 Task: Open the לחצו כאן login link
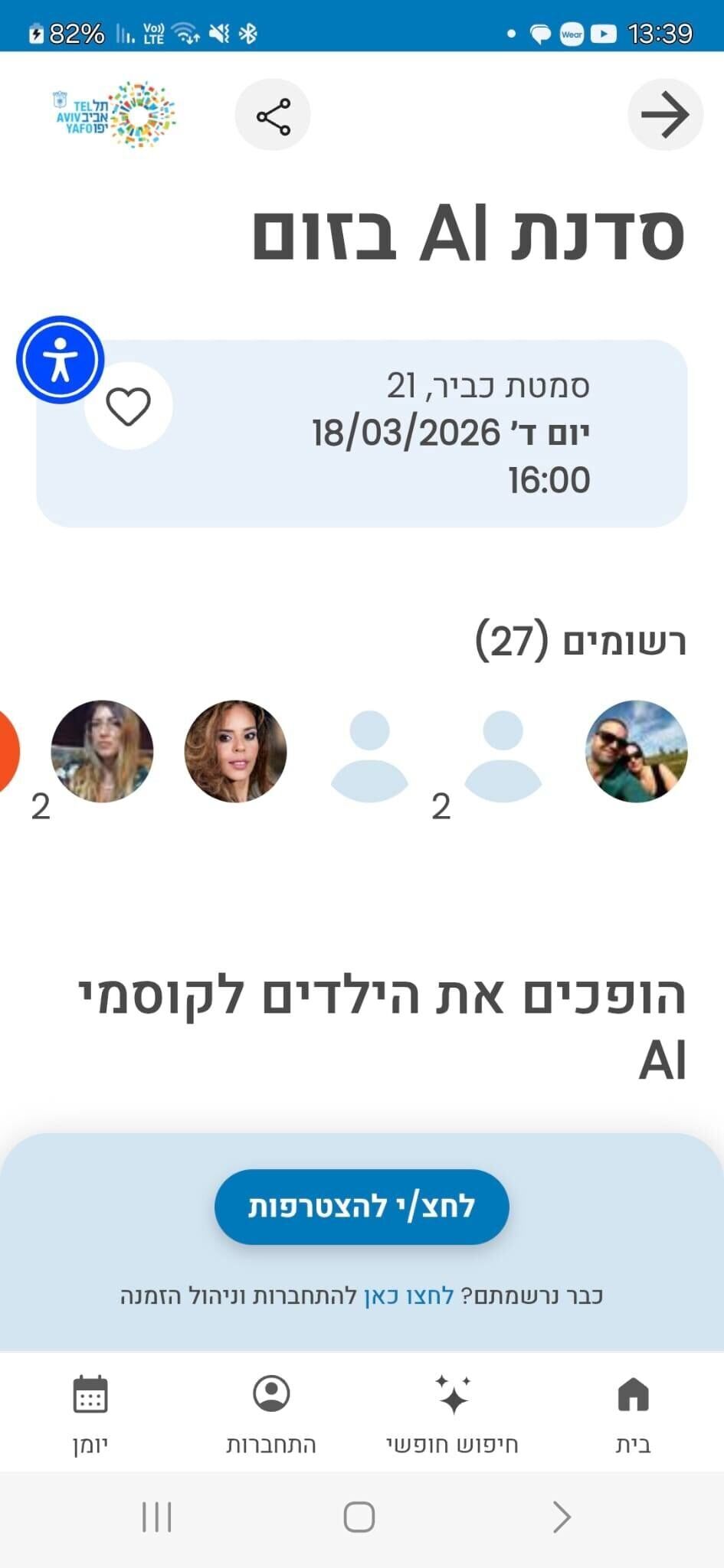[408, 1296]
